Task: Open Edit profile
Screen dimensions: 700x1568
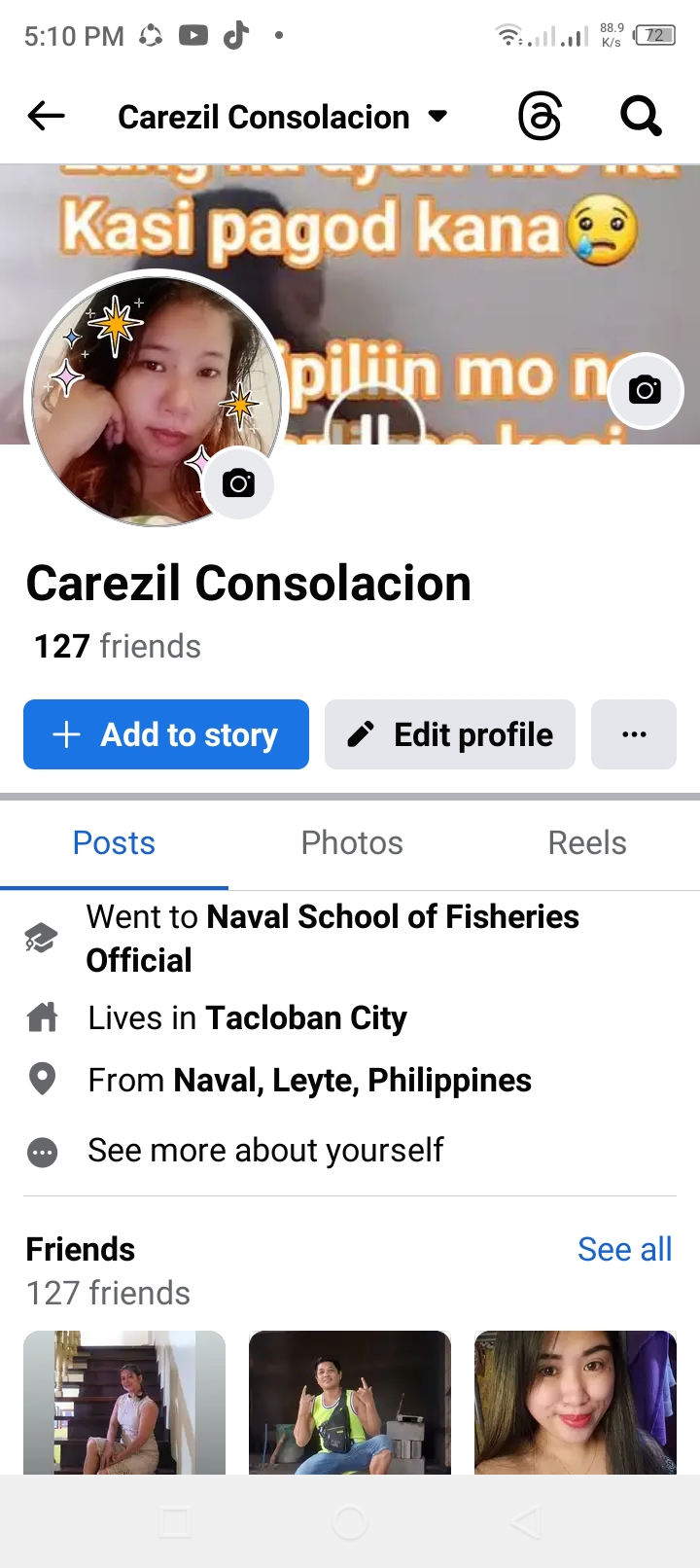Action: pos(450,734)
